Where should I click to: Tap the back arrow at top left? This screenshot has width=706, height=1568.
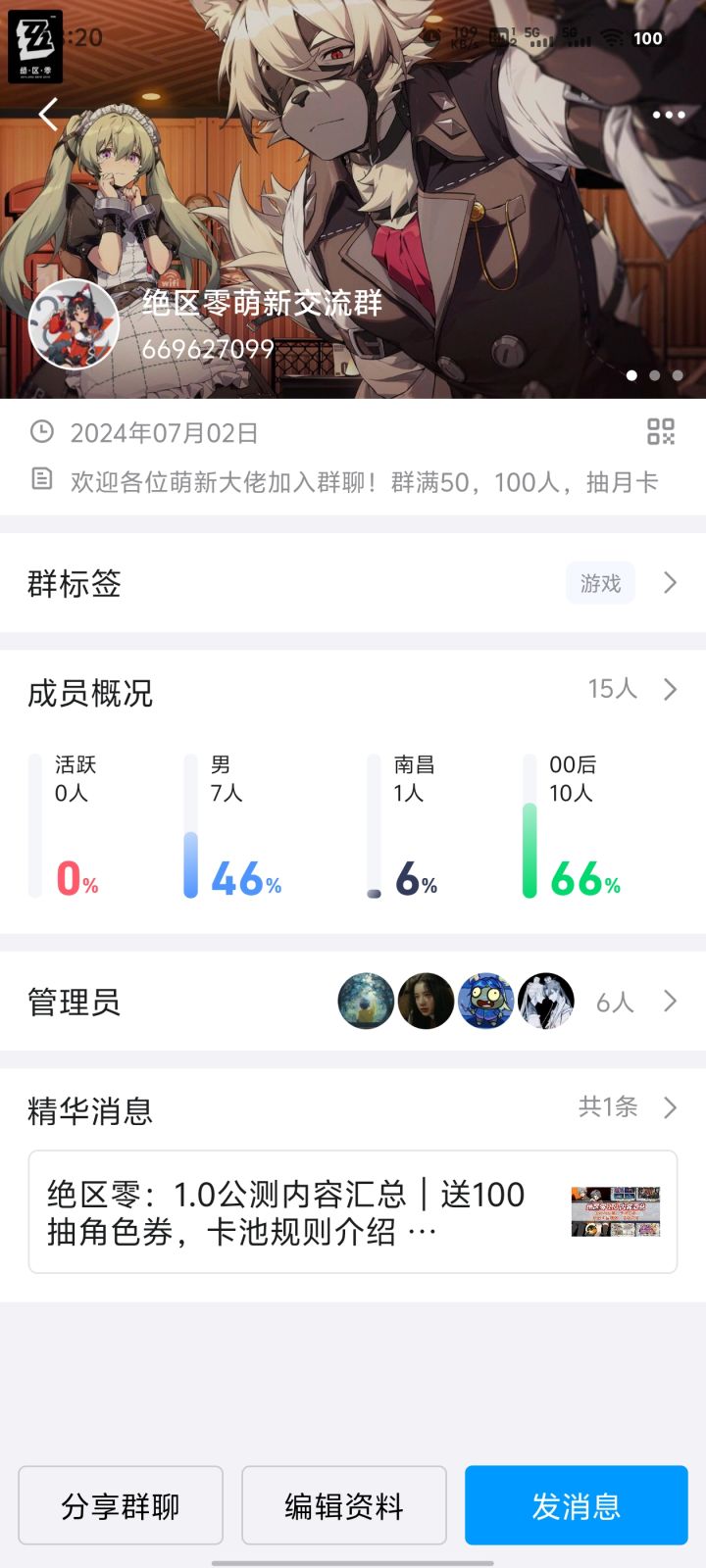point(45,115)
